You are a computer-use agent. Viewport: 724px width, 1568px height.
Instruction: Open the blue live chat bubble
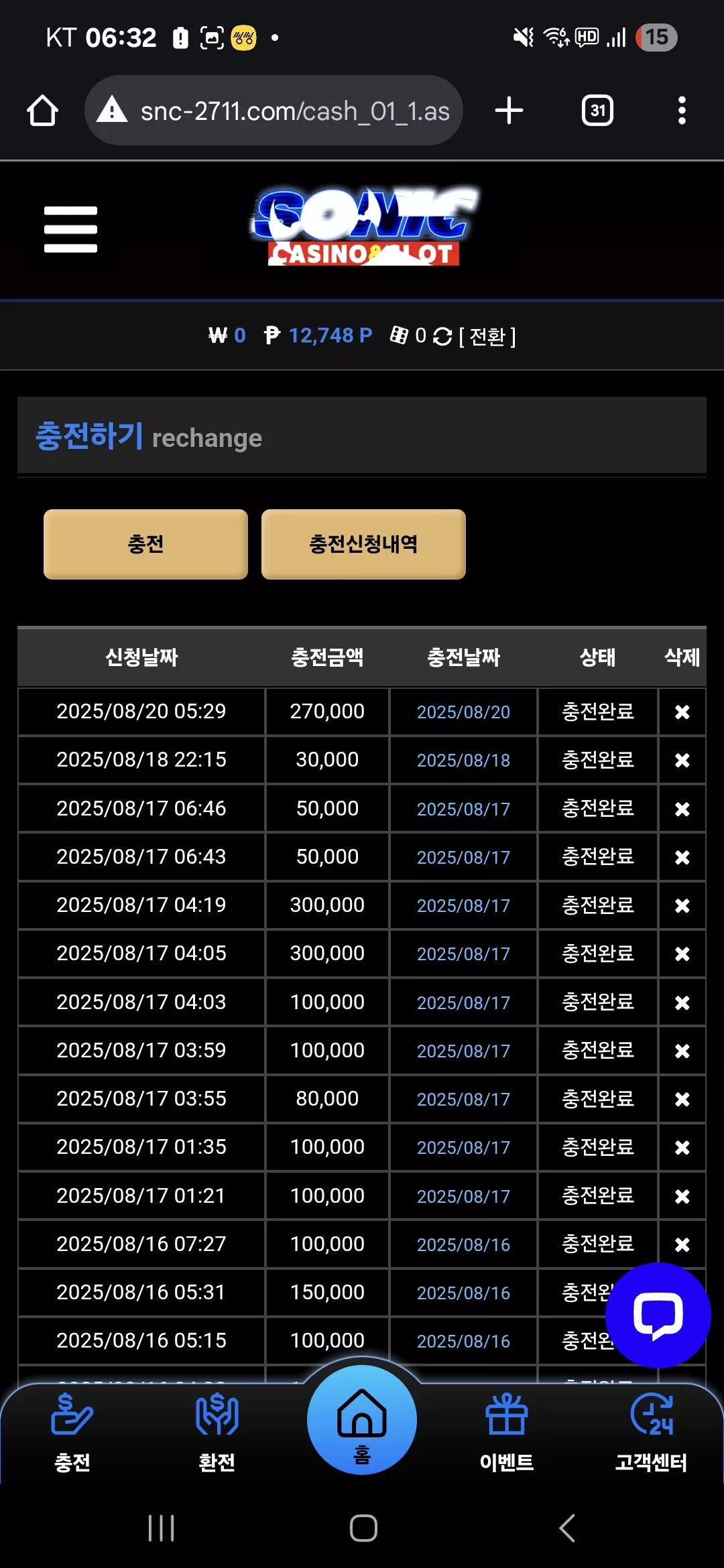coord(658,1315)
